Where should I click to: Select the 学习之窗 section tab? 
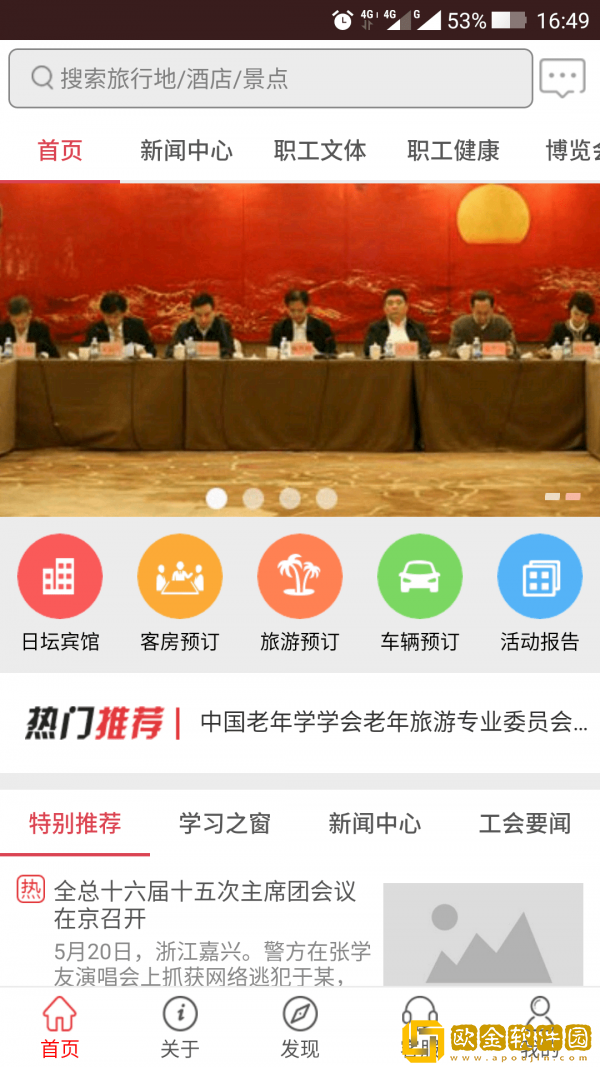click(x=225, y=824)
